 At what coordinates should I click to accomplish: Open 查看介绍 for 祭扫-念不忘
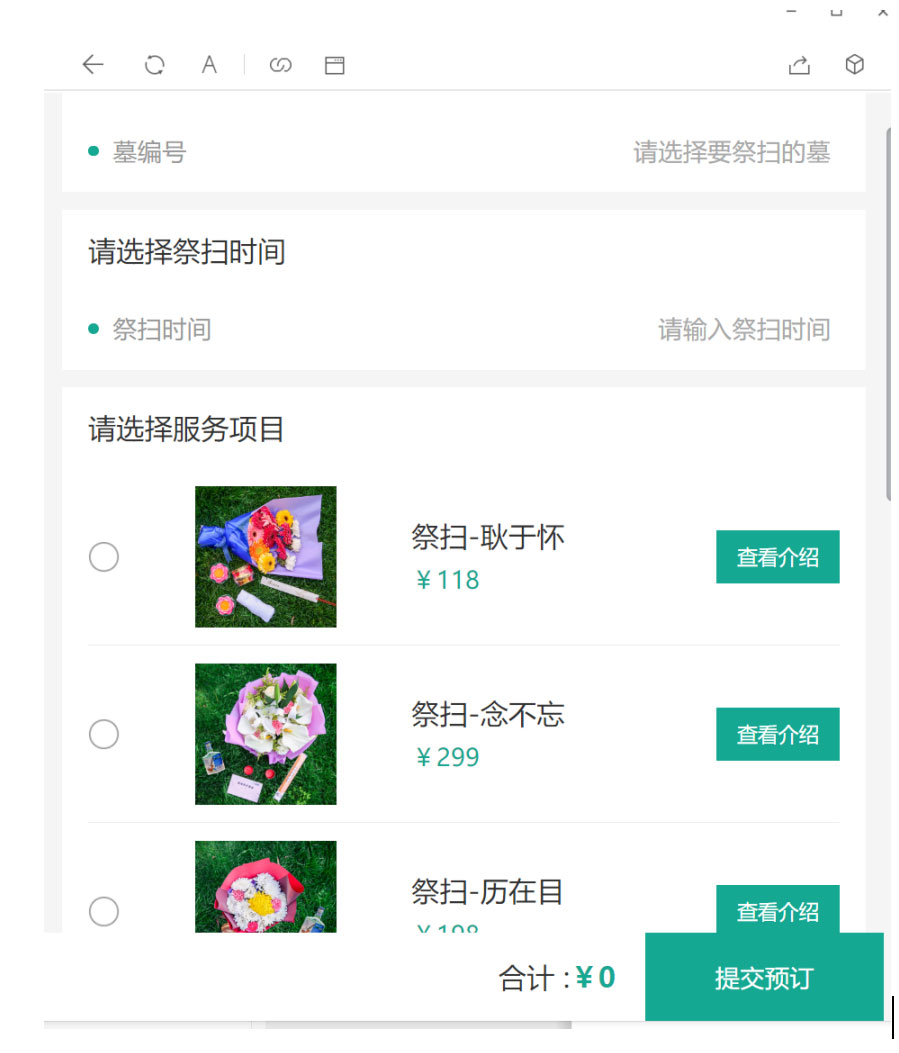click(x=778, y=734)
